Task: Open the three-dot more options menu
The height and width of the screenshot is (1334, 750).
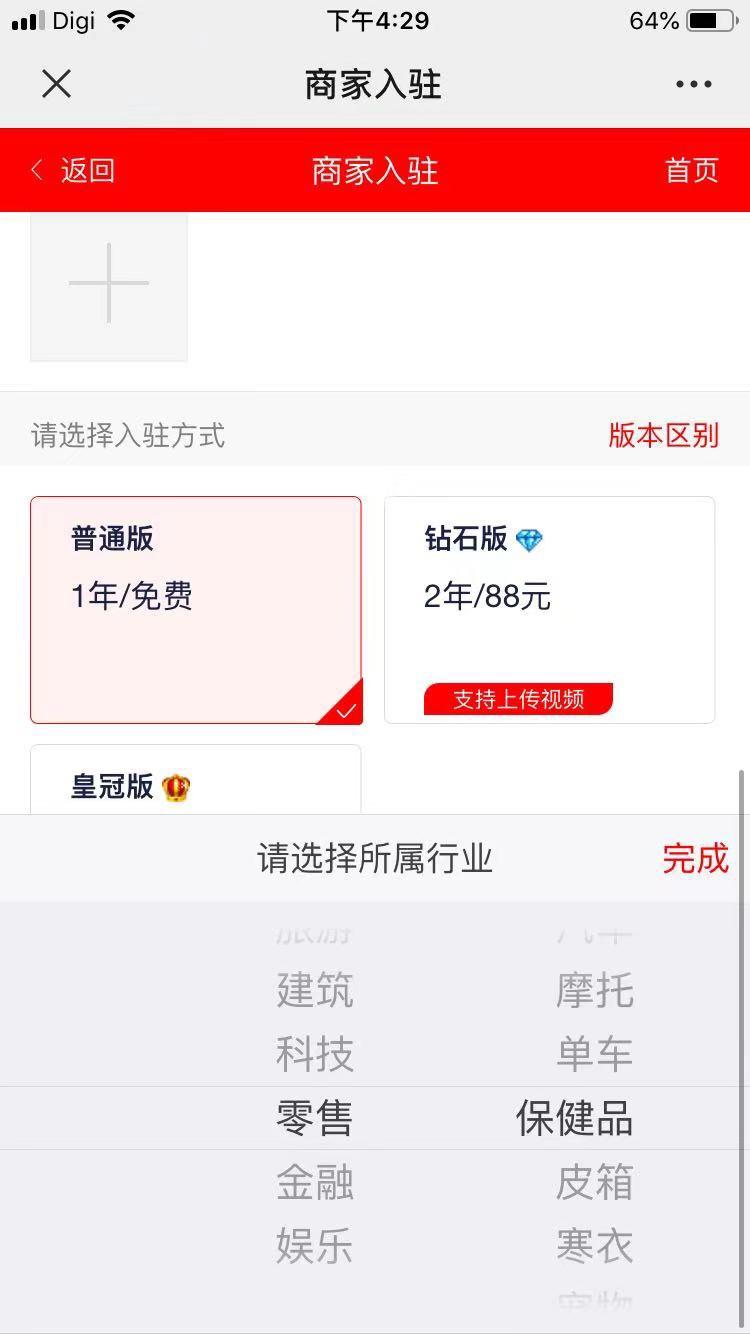Action: (x=693, y=84)
